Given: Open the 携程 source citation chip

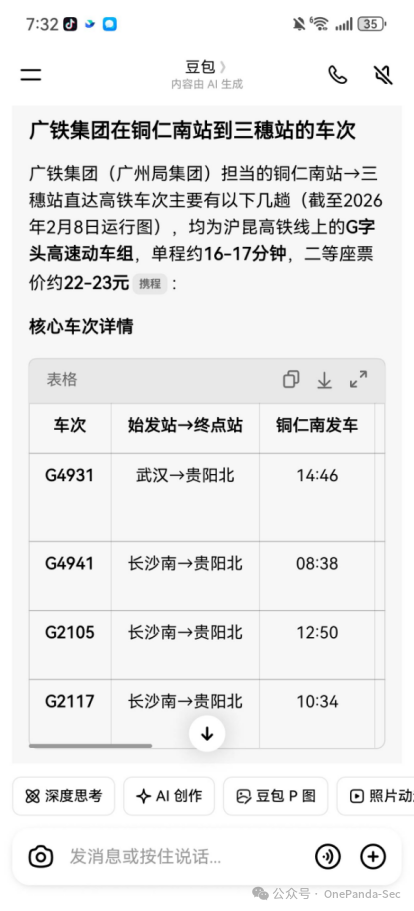Looking at the screenshot, I should [150, 284].
